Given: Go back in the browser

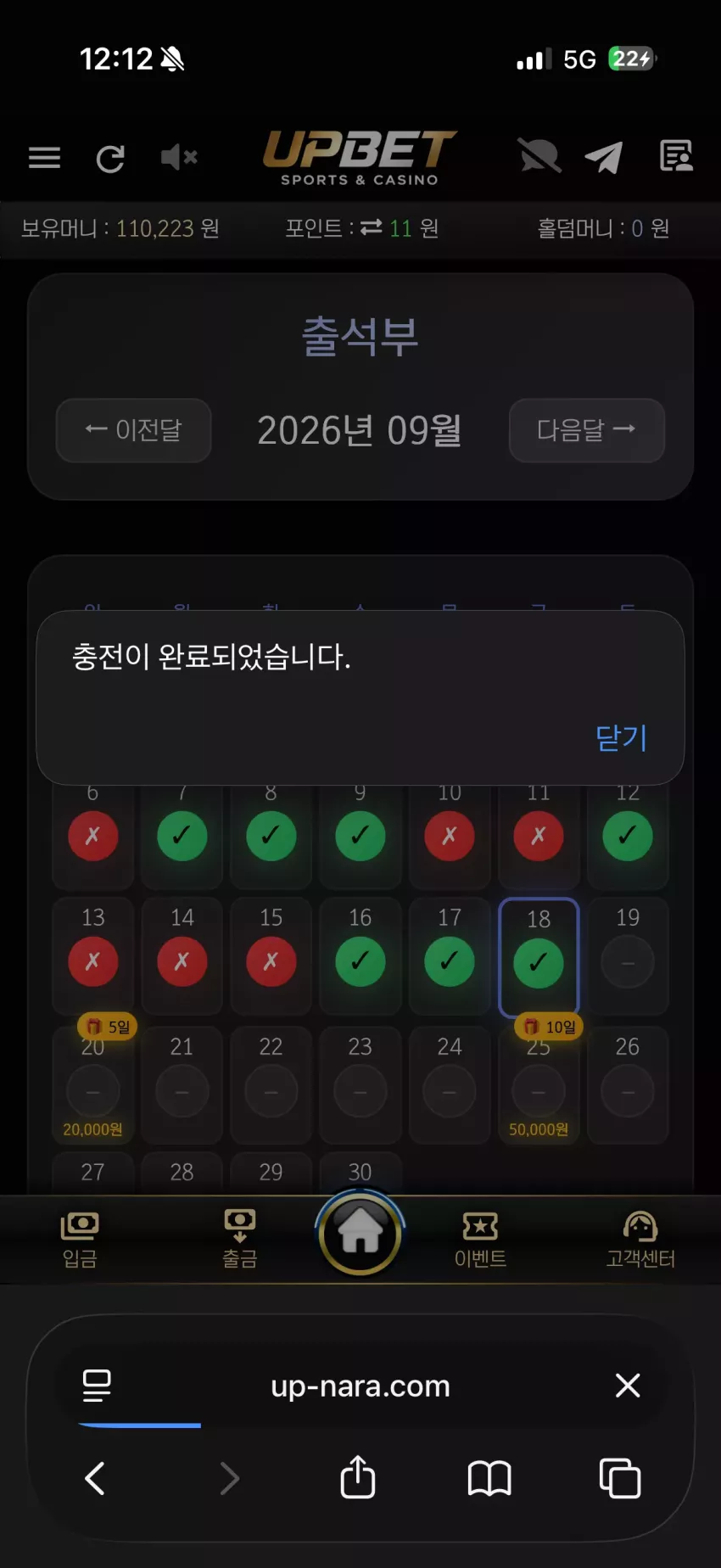Looking at the screenshot, I should point(95,1478).
